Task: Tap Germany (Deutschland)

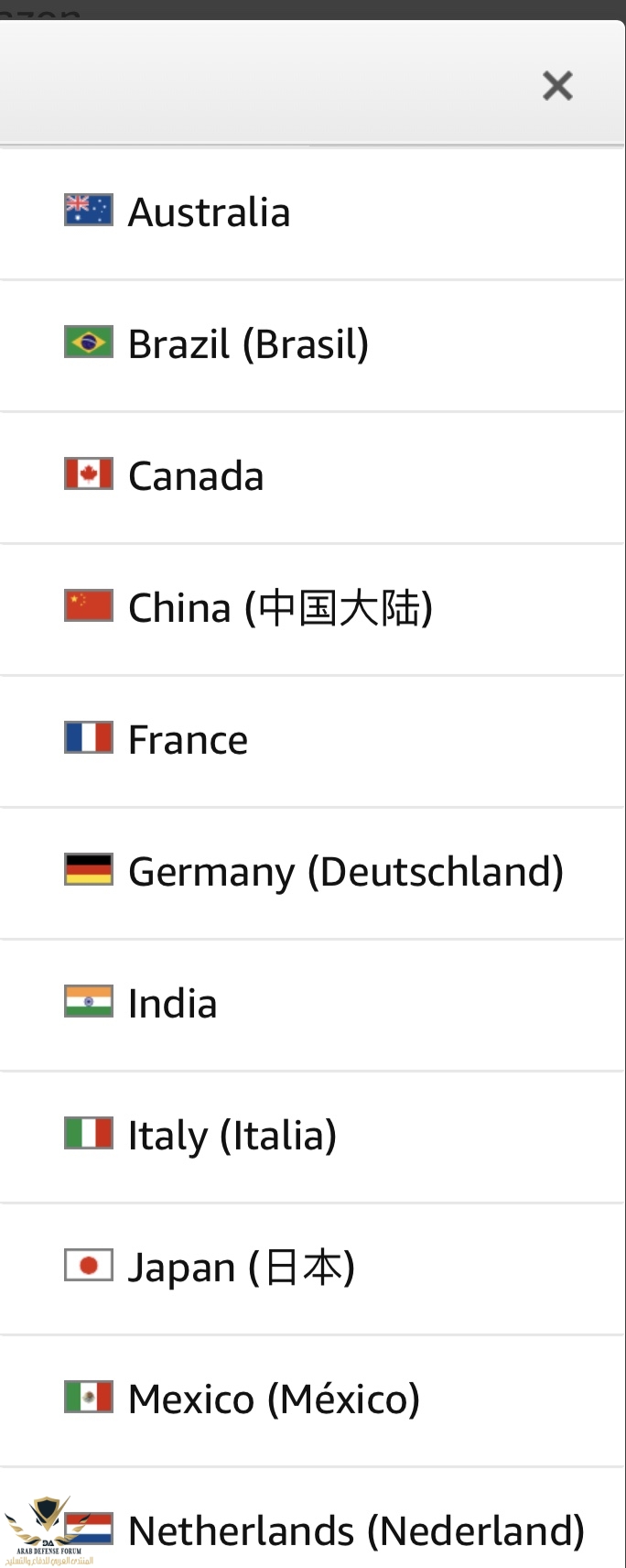Action: pyautogui.click(x=345, y=872)
